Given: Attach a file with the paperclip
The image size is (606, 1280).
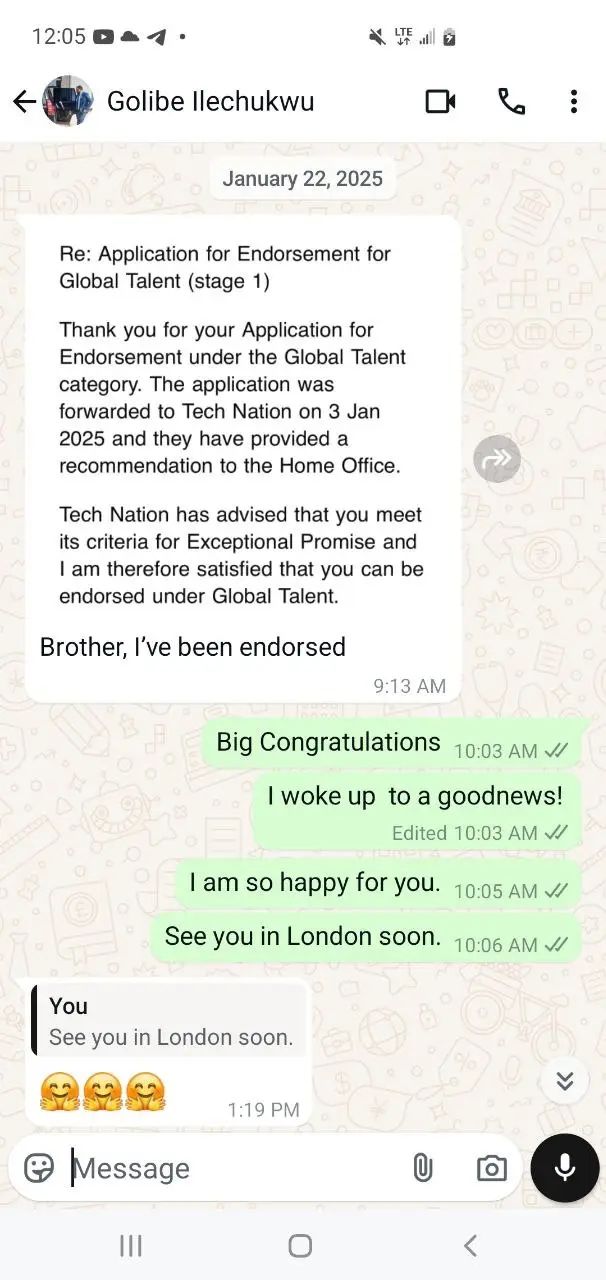Looking at the screenshot, I should (x=423, y=1167).
